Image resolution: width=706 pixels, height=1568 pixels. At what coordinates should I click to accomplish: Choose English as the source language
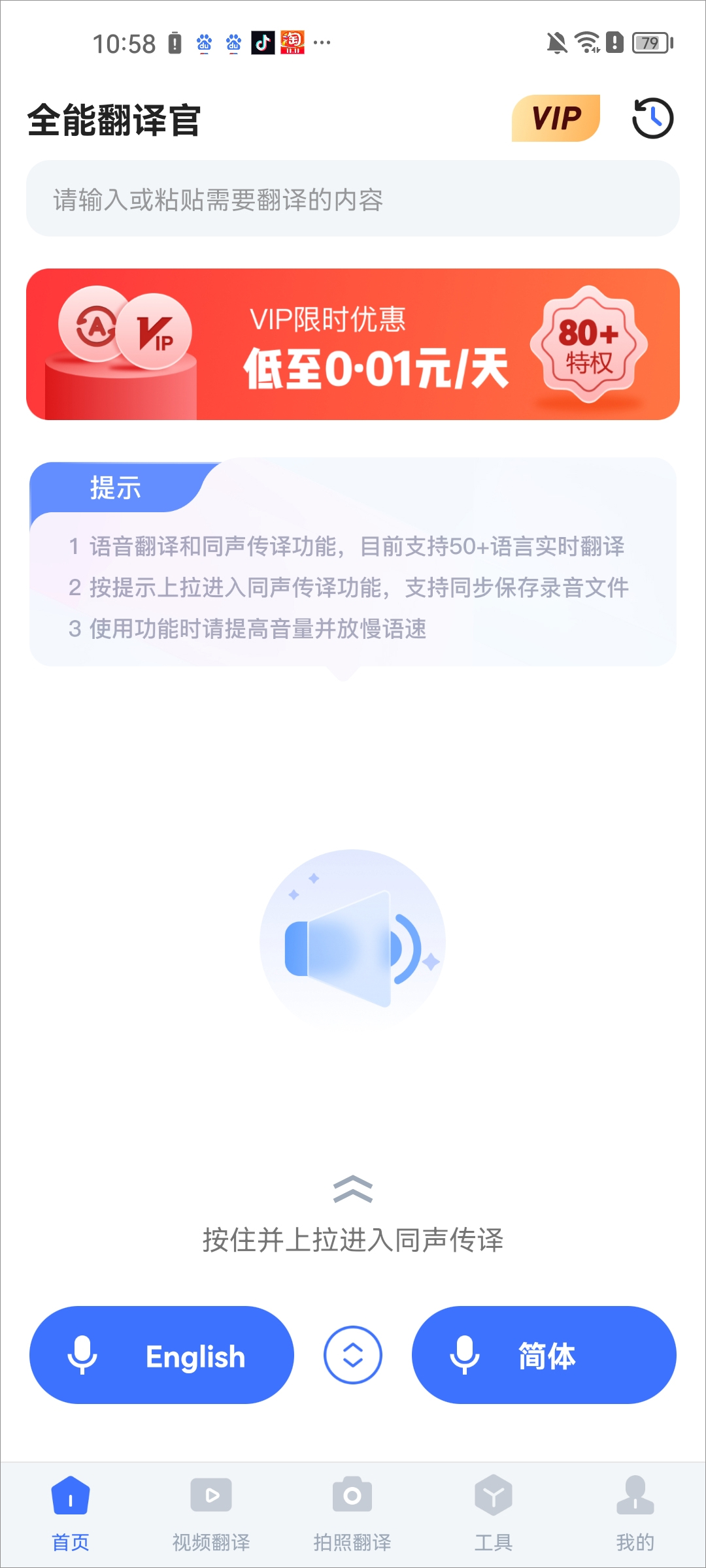tap(161, 1355)
